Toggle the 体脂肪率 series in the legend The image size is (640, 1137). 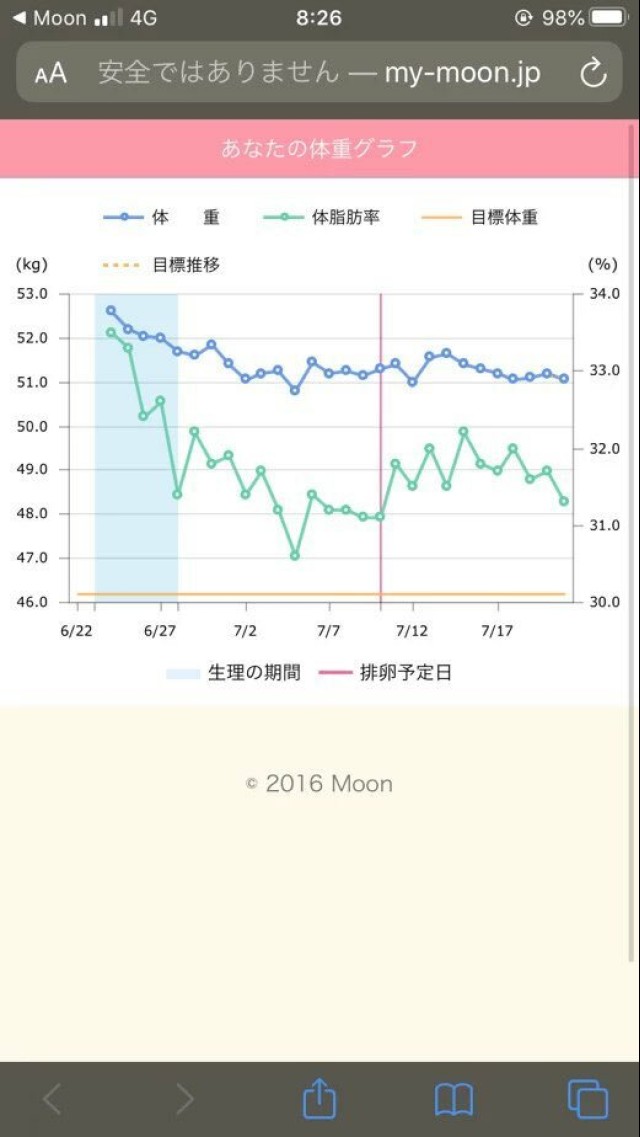323,217
